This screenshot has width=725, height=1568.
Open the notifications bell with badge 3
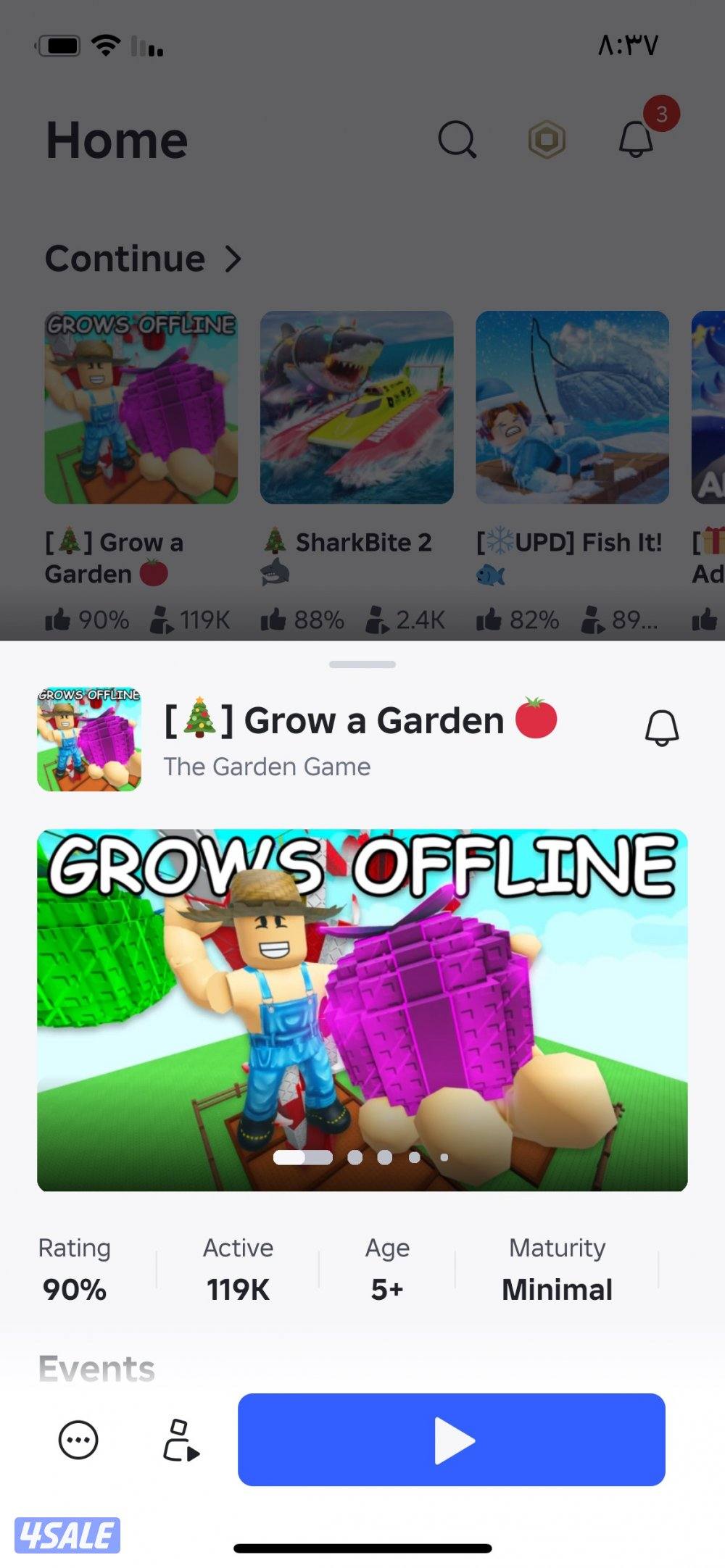pyautogui.click(x=637, y=138)
